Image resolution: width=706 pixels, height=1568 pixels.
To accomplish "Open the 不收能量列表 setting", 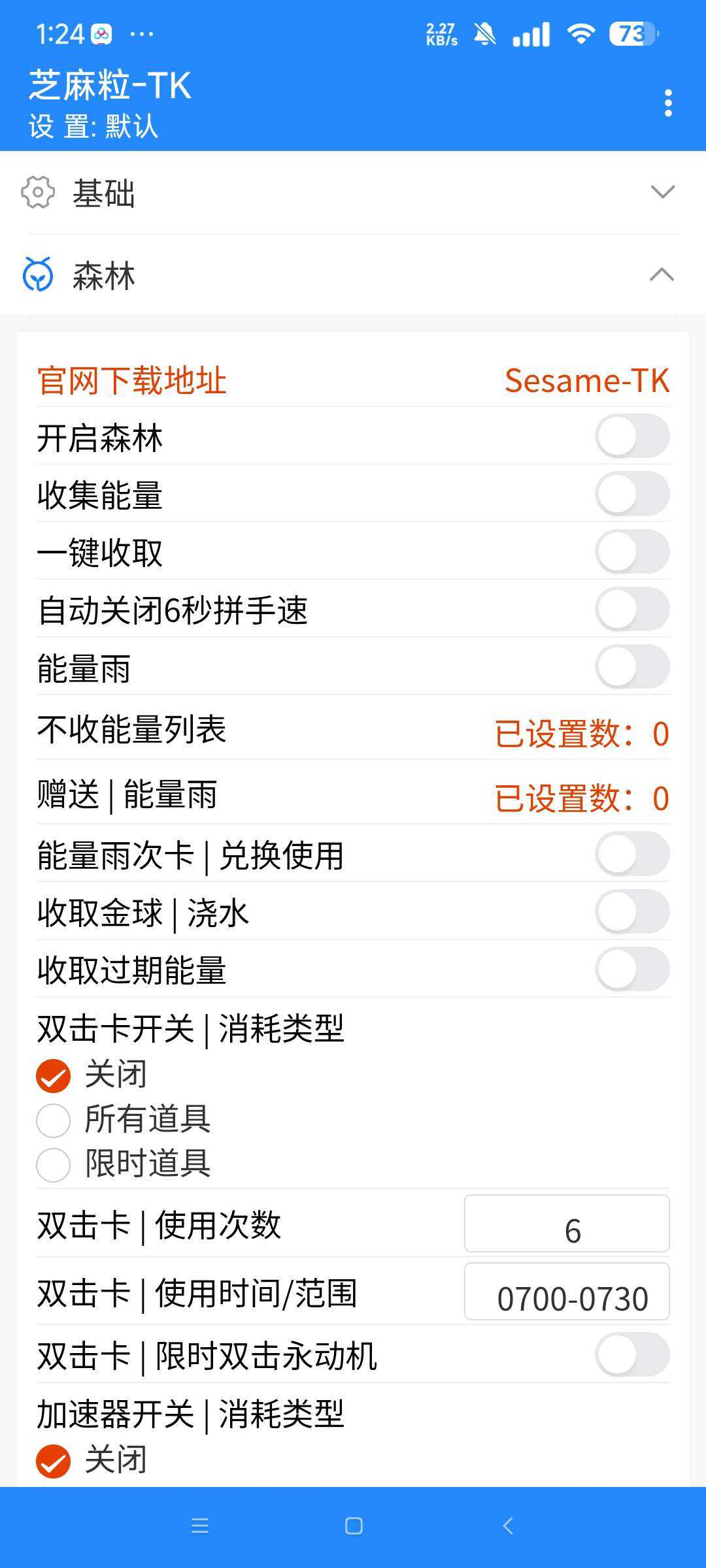I will pos(353,730).
